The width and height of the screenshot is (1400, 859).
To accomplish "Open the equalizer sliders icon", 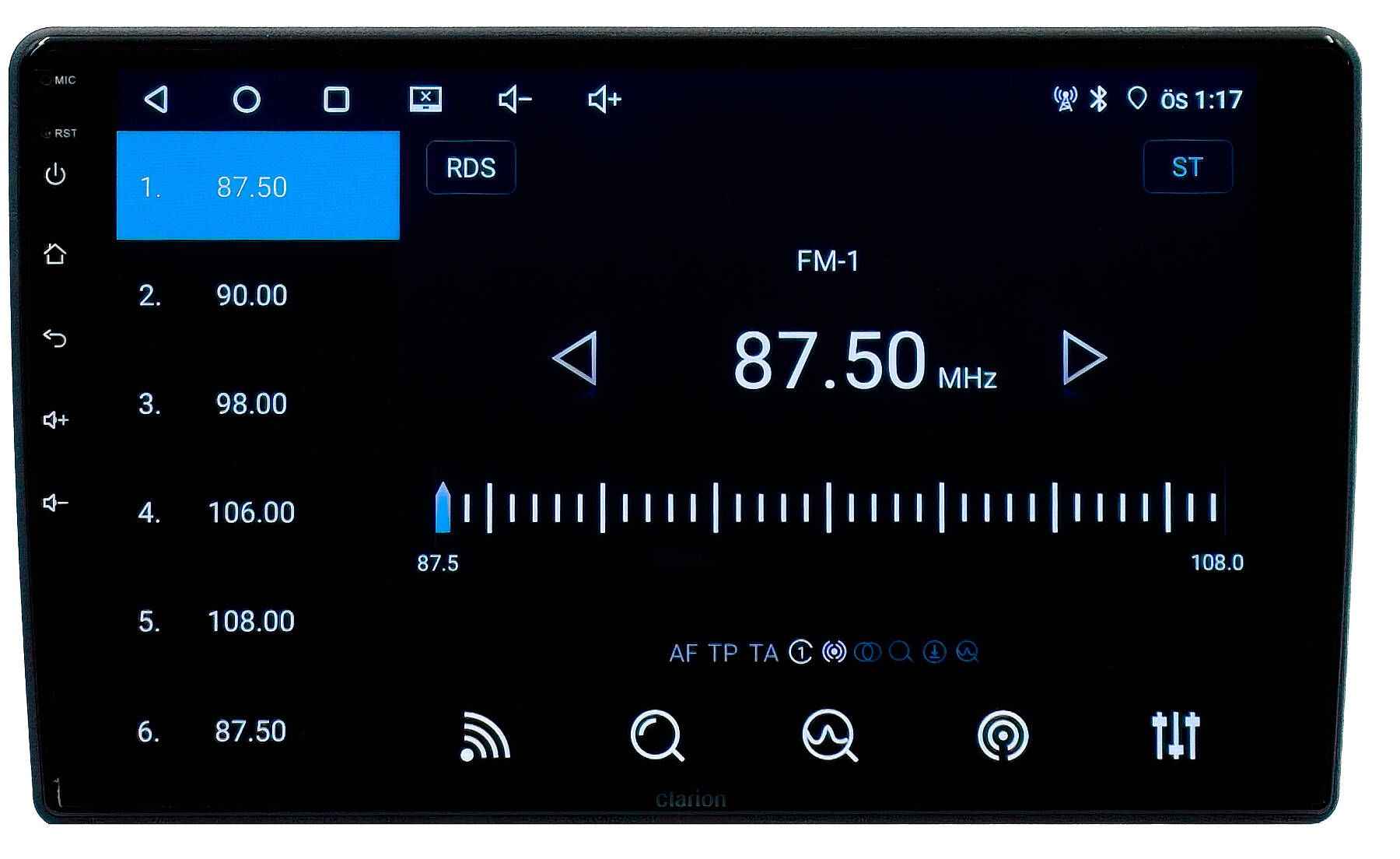I will pyautogui.click(x=1175, y=735).
